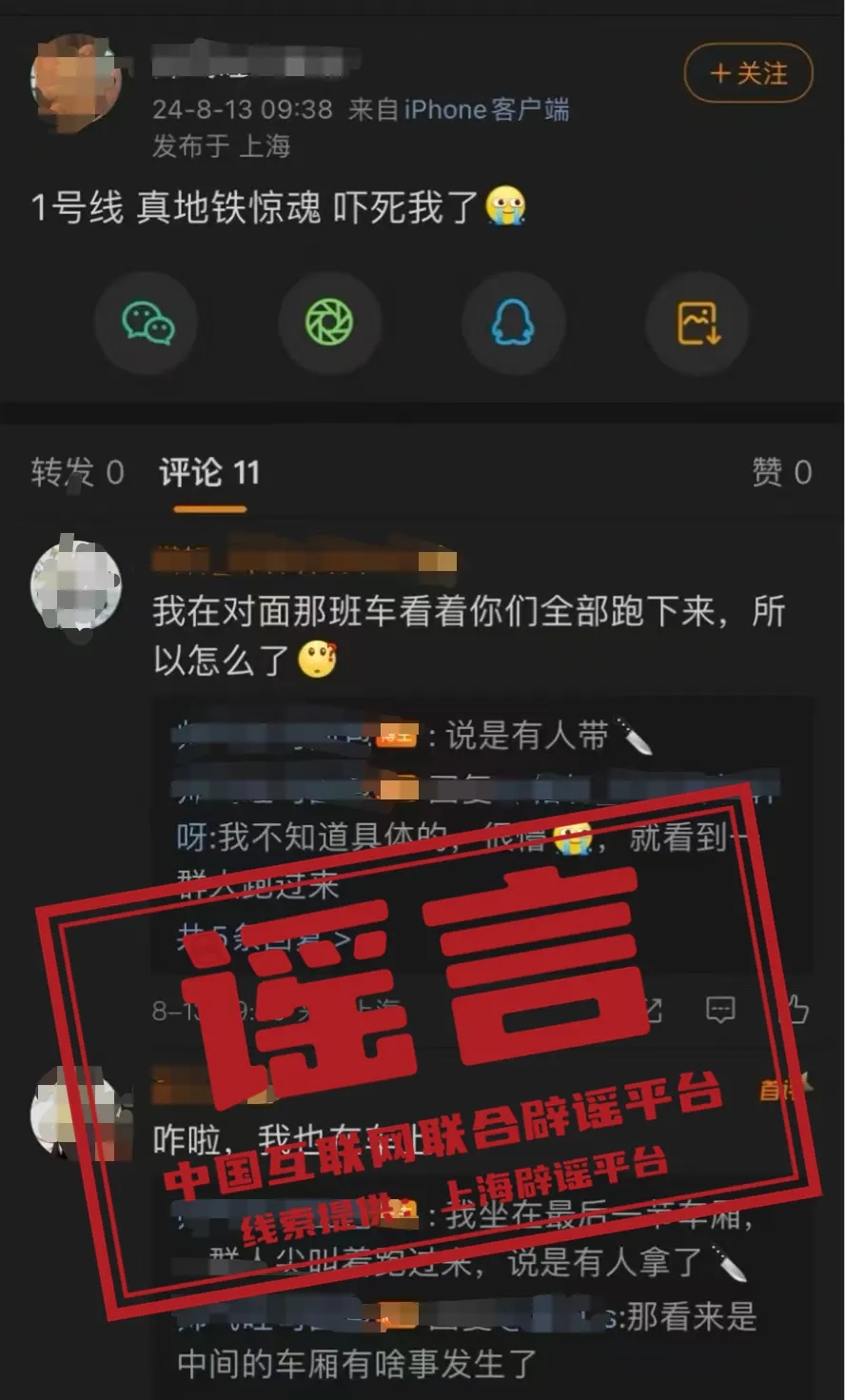Share via the WeChat Moments icon
This screenshot has width=845, height=1400.
[x=330, y=324]
